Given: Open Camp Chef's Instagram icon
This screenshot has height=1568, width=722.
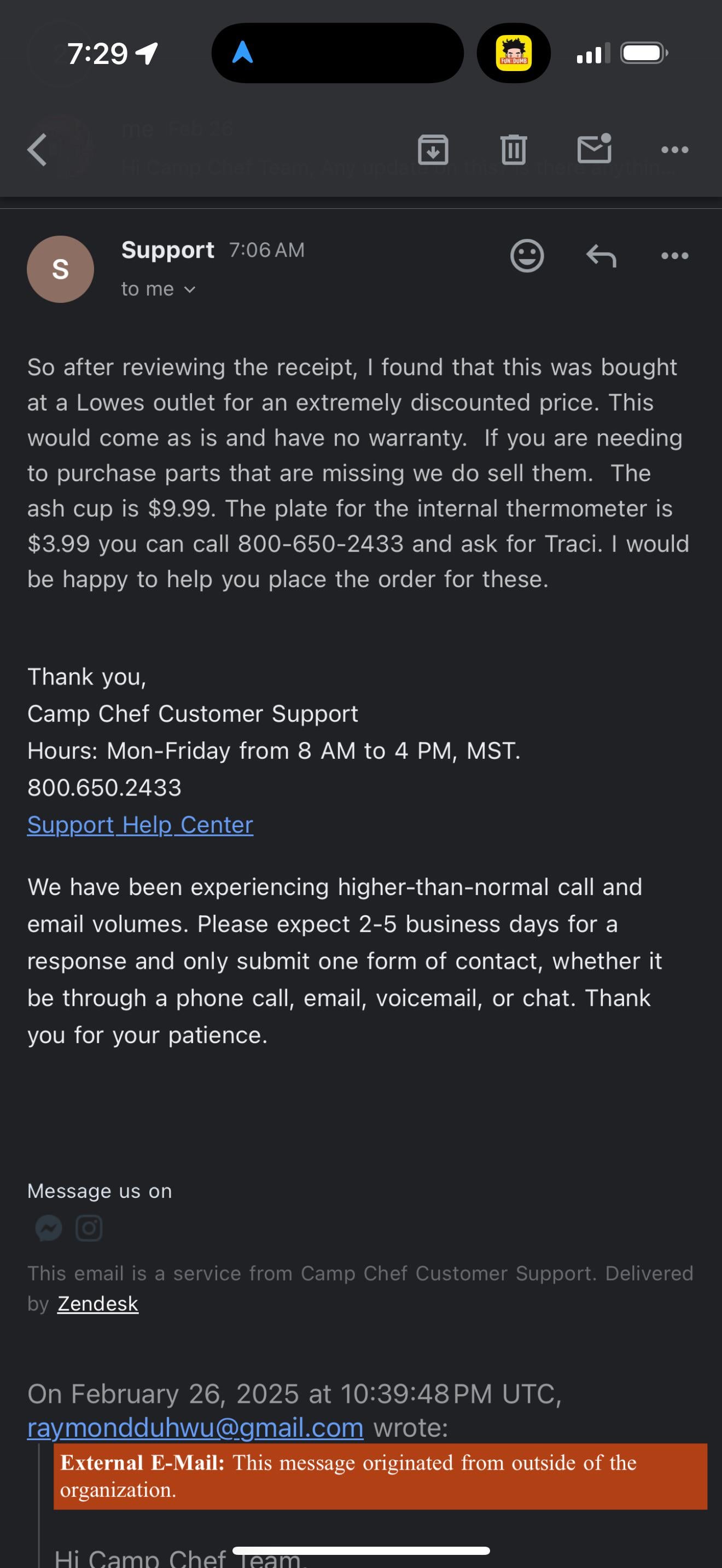Looking at the screenshot, I should click(89, 1228).
